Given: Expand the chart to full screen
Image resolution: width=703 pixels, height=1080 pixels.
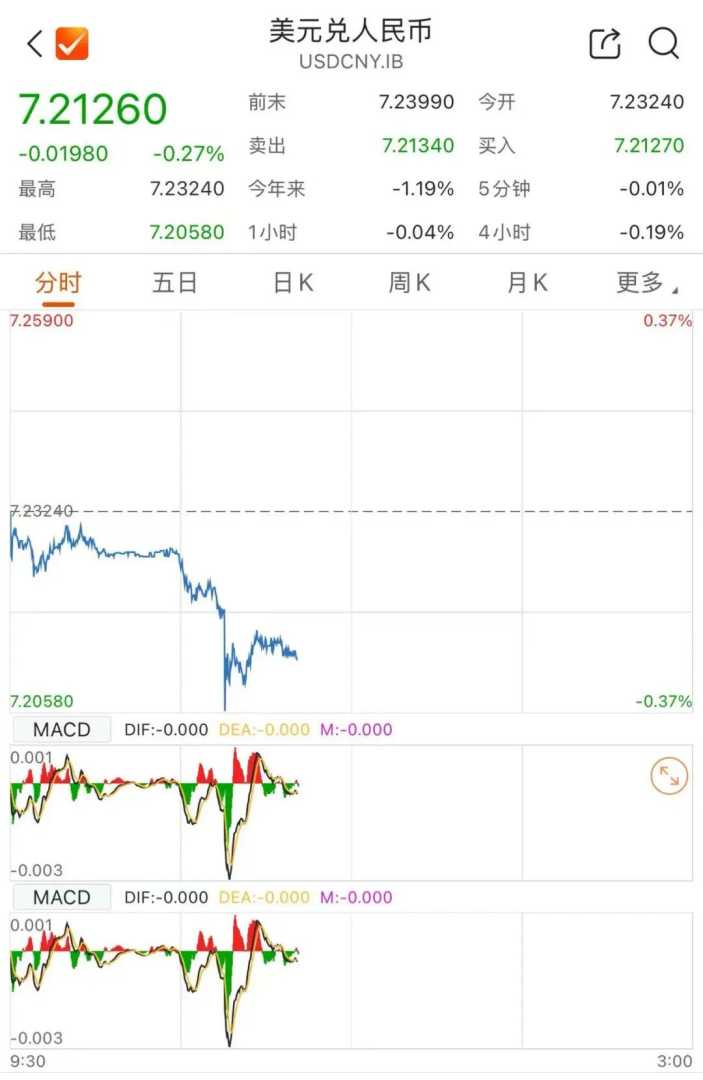Looking at the screenshot, I should point(668,776).
